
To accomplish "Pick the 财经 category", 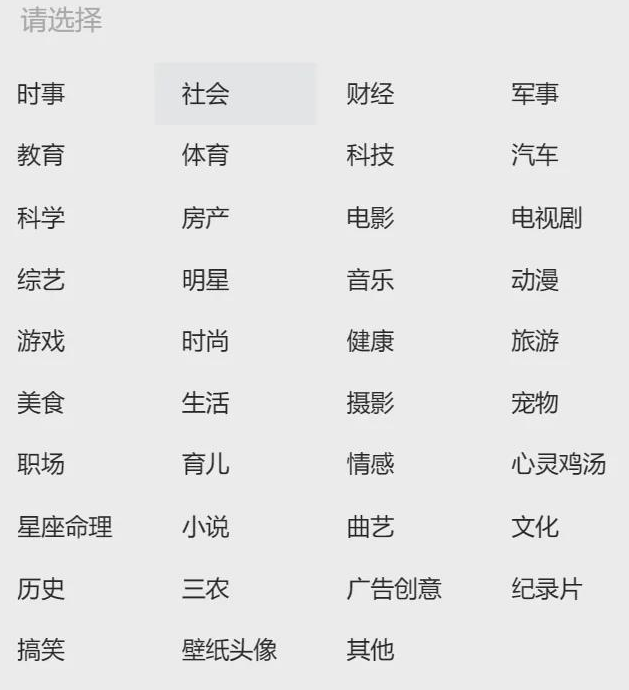I will click(x=370, y=94).
